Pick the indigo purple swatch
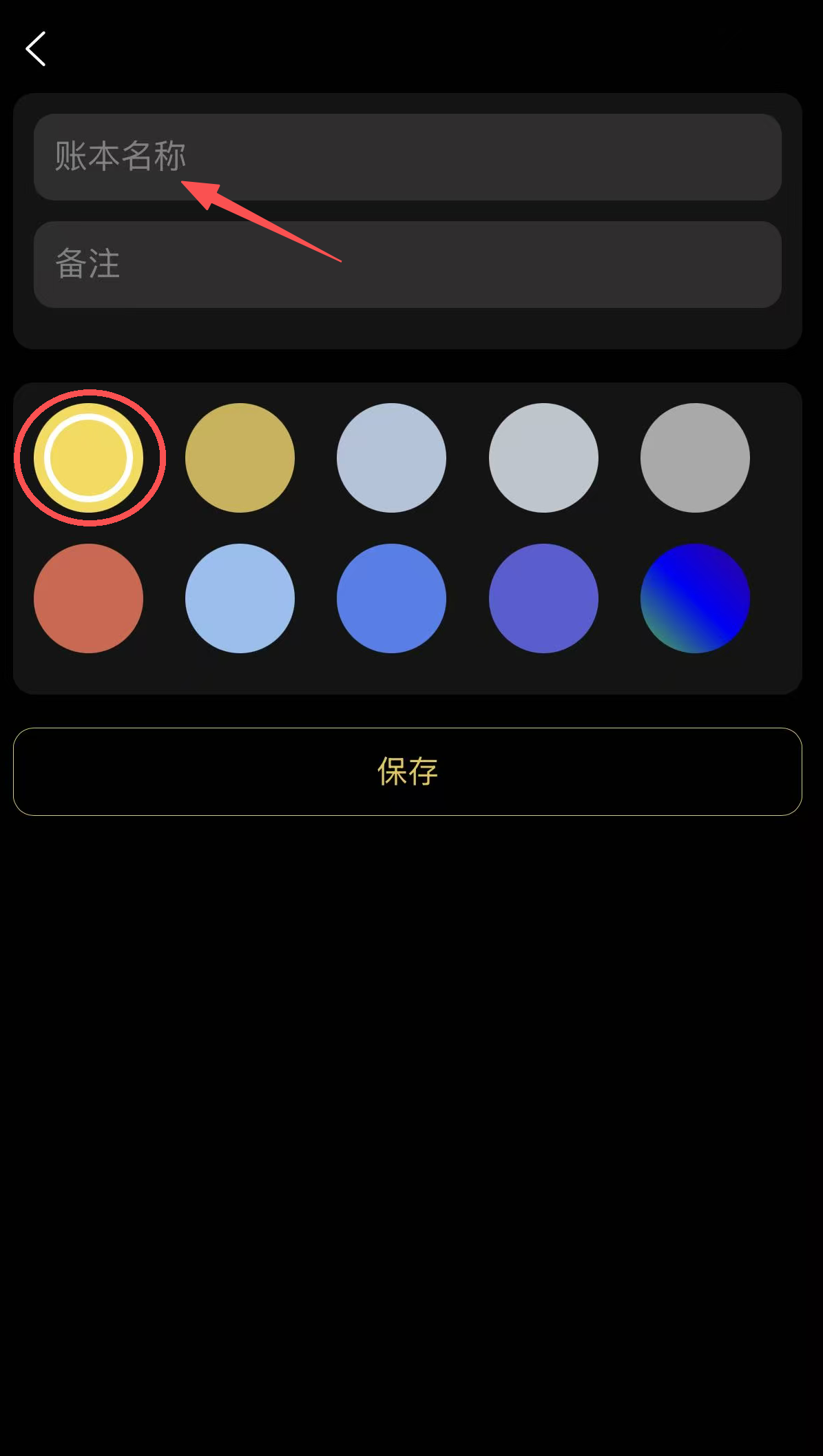The height and width of the screenshot is (1456, 823). pos(543,598)
